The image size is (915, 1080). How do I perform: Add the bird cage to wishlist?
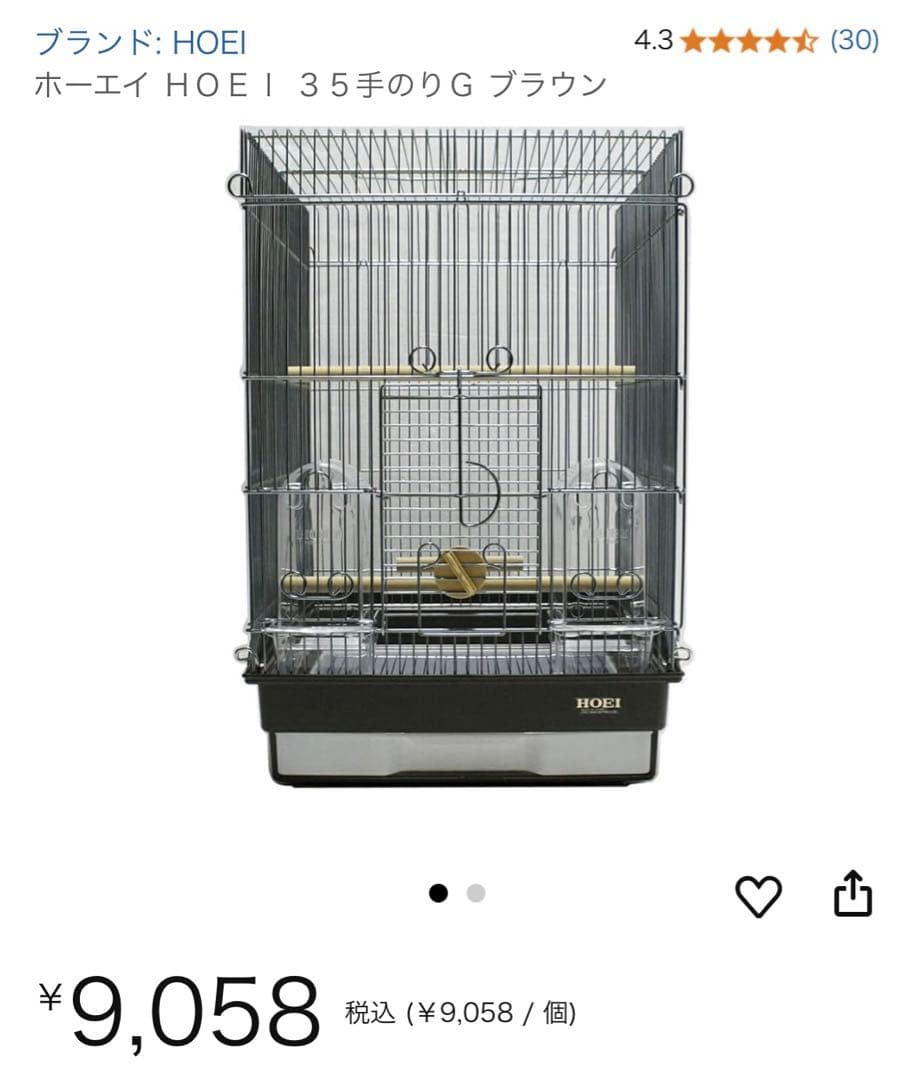[759, 895]
